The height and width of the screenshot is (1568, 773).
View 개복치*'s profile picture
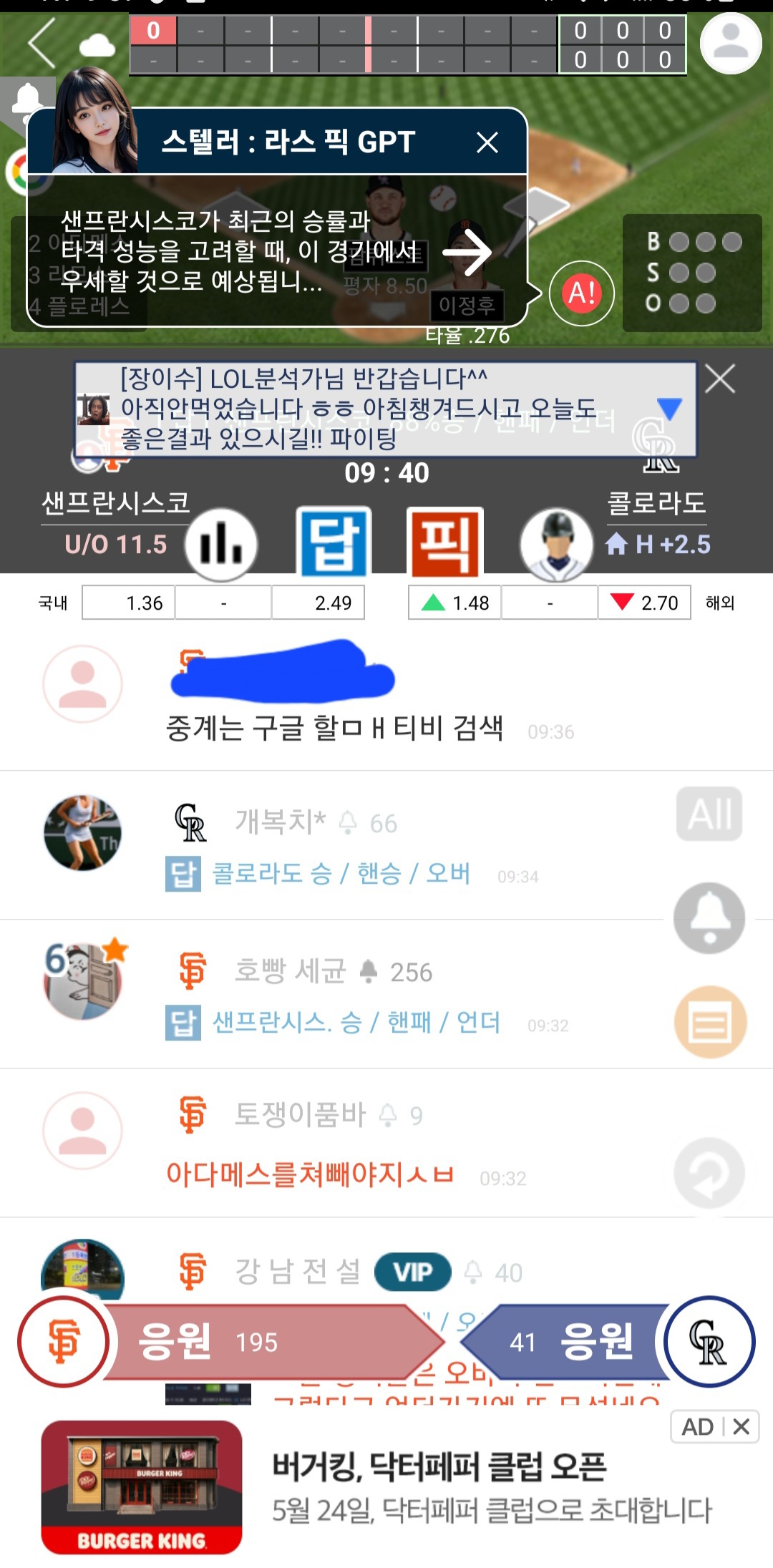(x=82, y=832)
